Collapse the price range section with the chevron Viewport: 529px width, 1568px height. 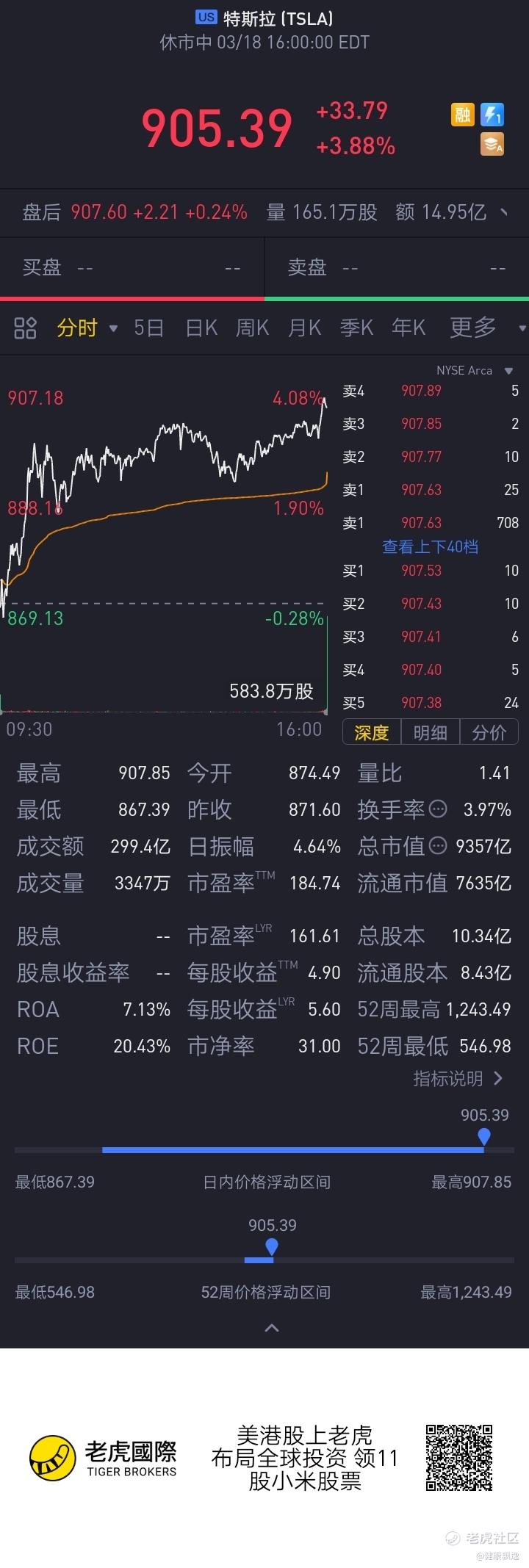click(x=272, y=1328)
